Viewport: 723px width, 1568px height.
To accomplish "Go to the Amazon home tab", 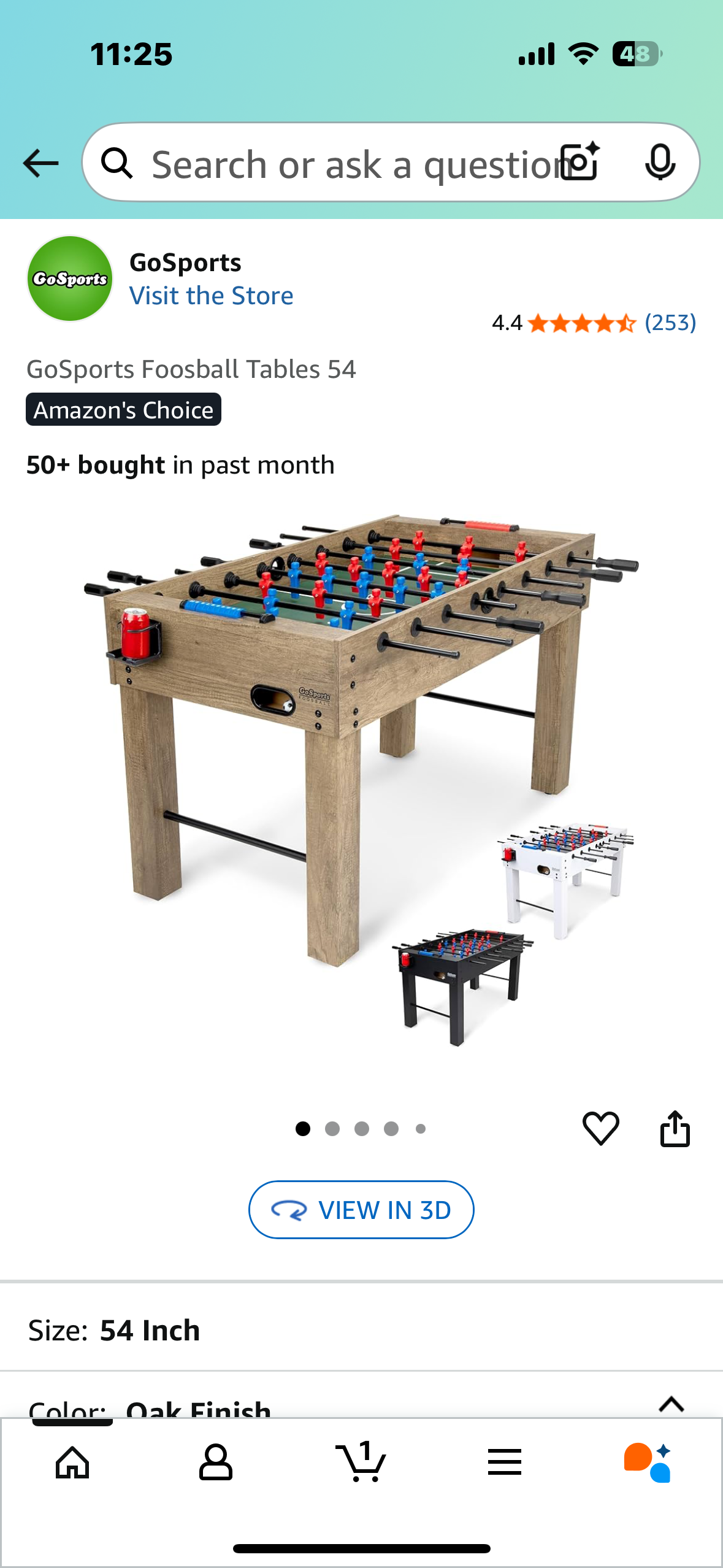I will pyautogui.click(x=72, y=1462).
